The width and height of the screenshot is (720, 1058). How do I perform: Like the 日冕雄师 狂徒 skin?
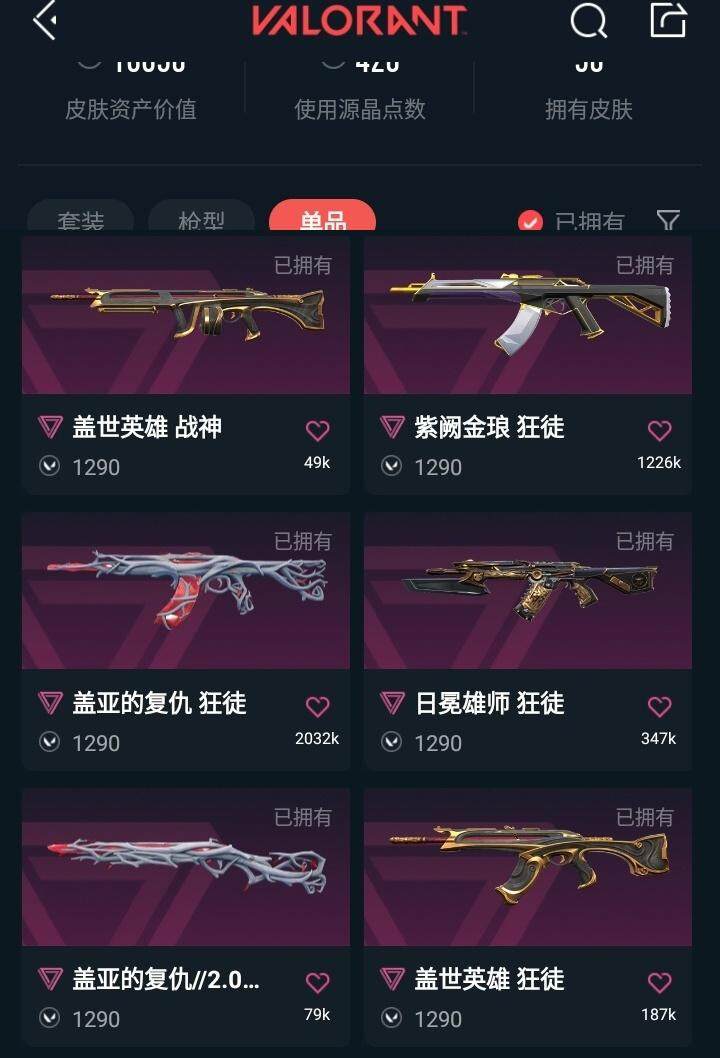[659, 707]
